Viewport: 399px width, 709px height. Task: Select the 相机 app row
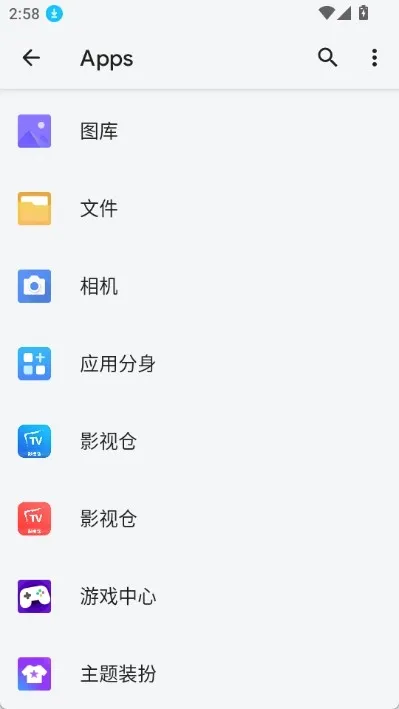pyautogui.click(x=200, y=286)
